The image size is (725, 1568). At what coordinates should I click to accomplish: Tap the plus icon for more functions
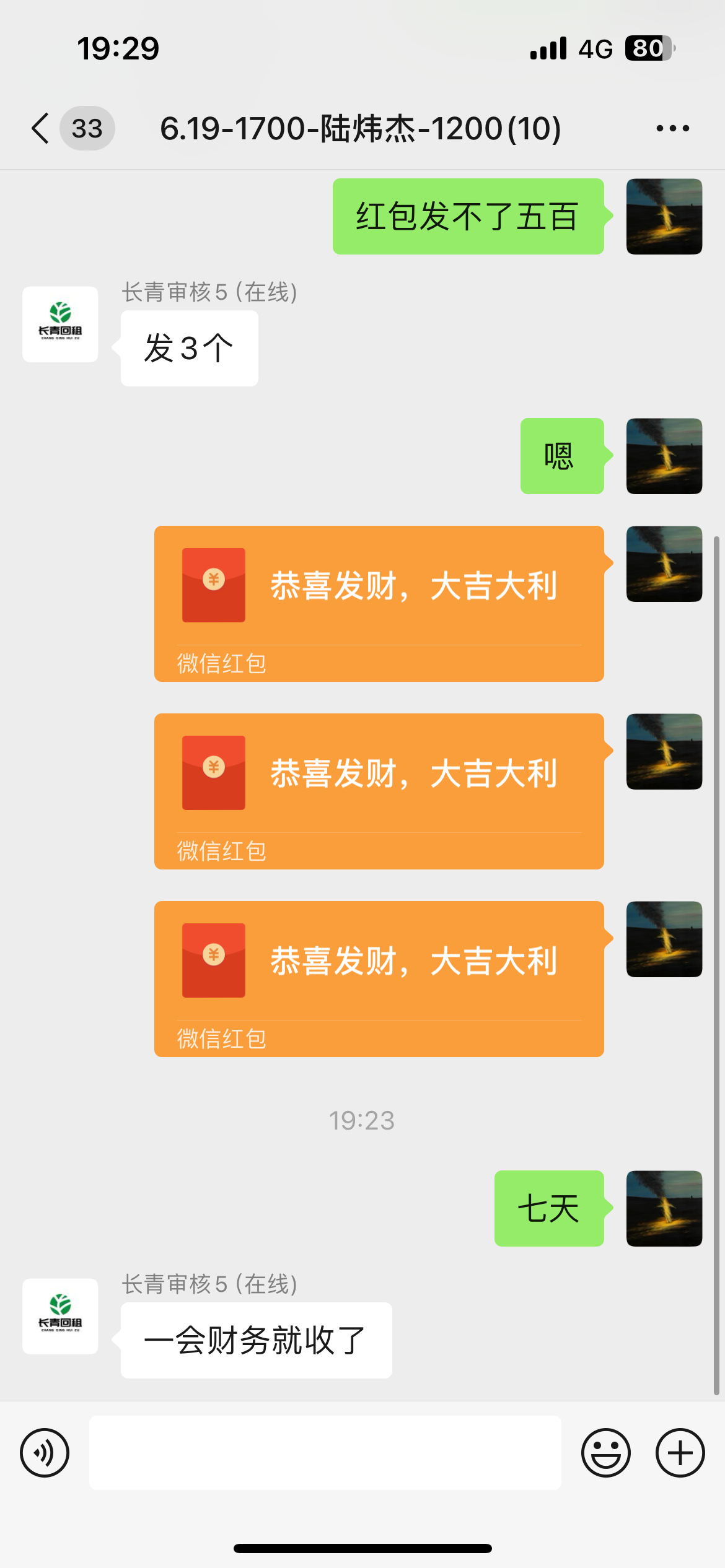pos(680,1452)
